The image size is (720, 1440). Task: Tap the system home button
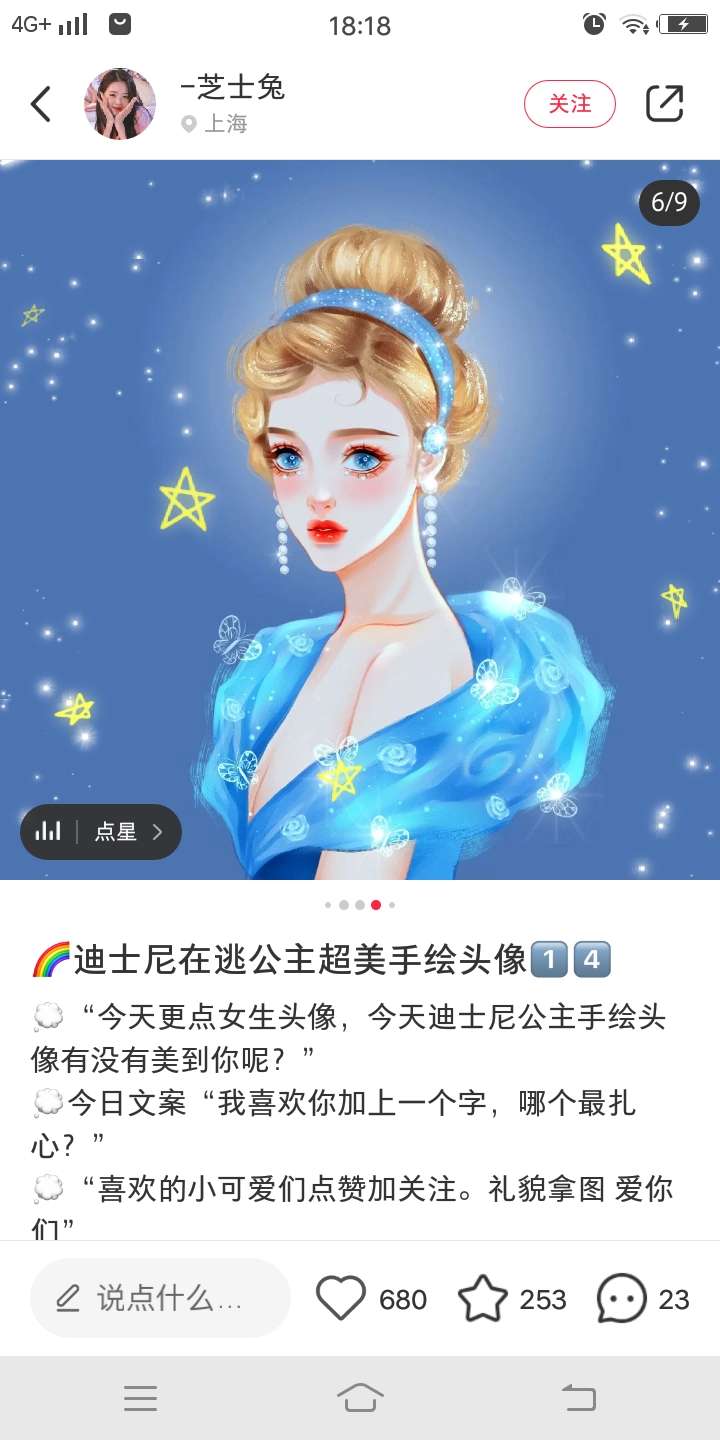(x=360, y=1398)
